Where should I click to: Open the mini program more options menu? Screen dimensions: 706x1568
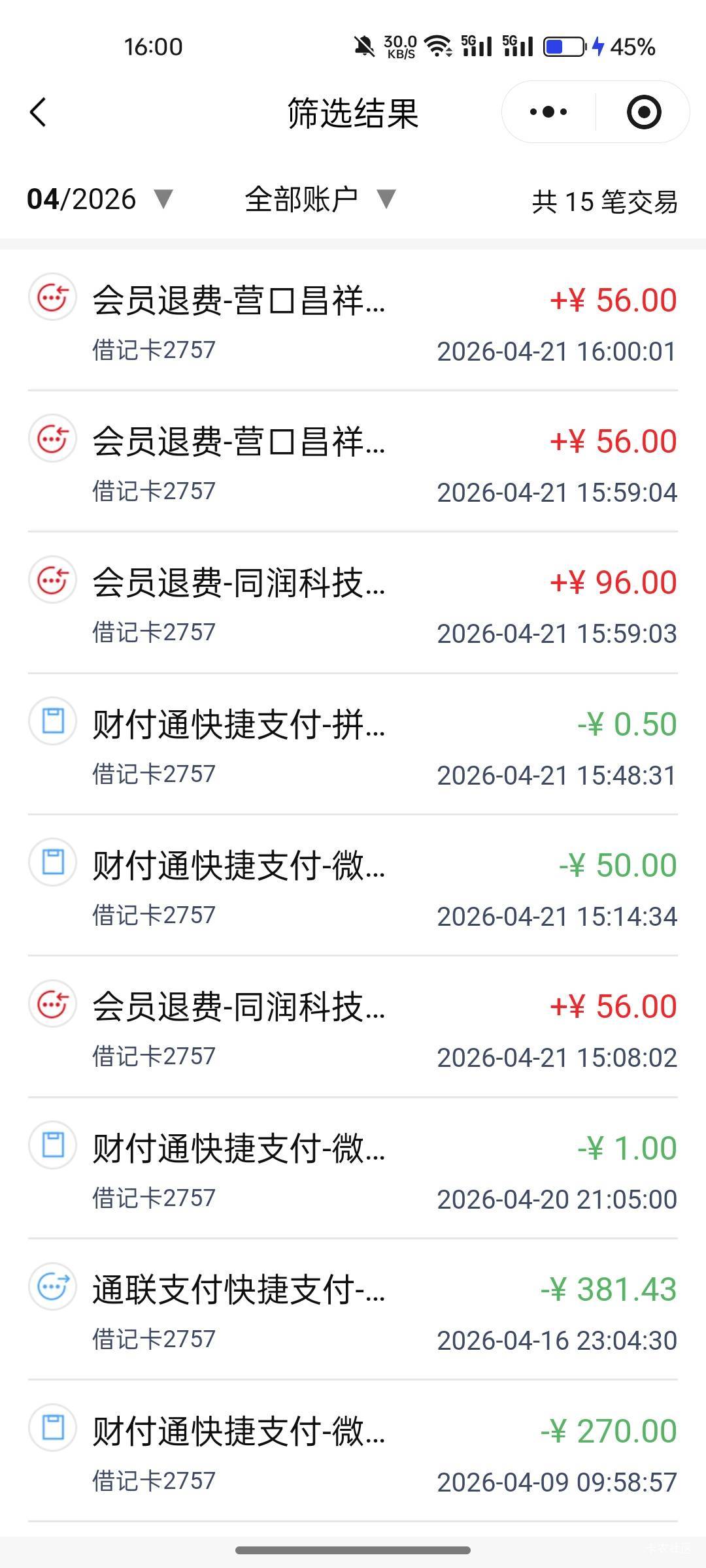(548, 112)
